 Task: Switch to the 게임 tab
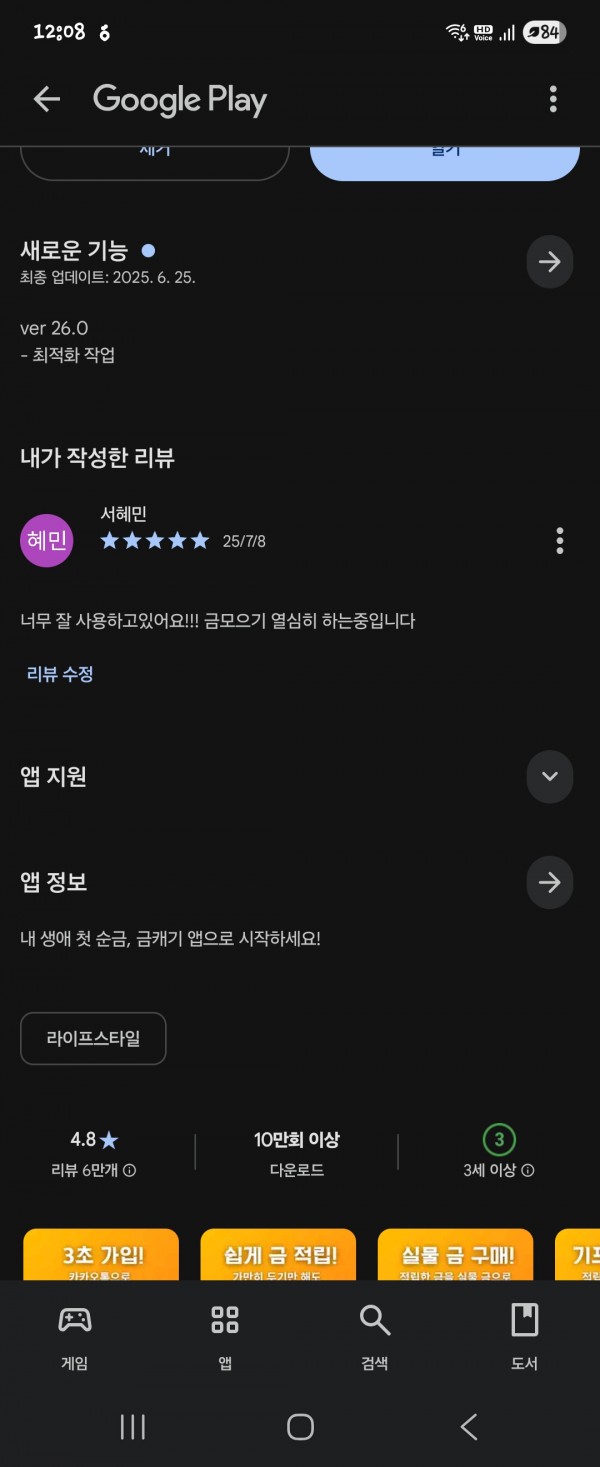(x=75, y=1336)
